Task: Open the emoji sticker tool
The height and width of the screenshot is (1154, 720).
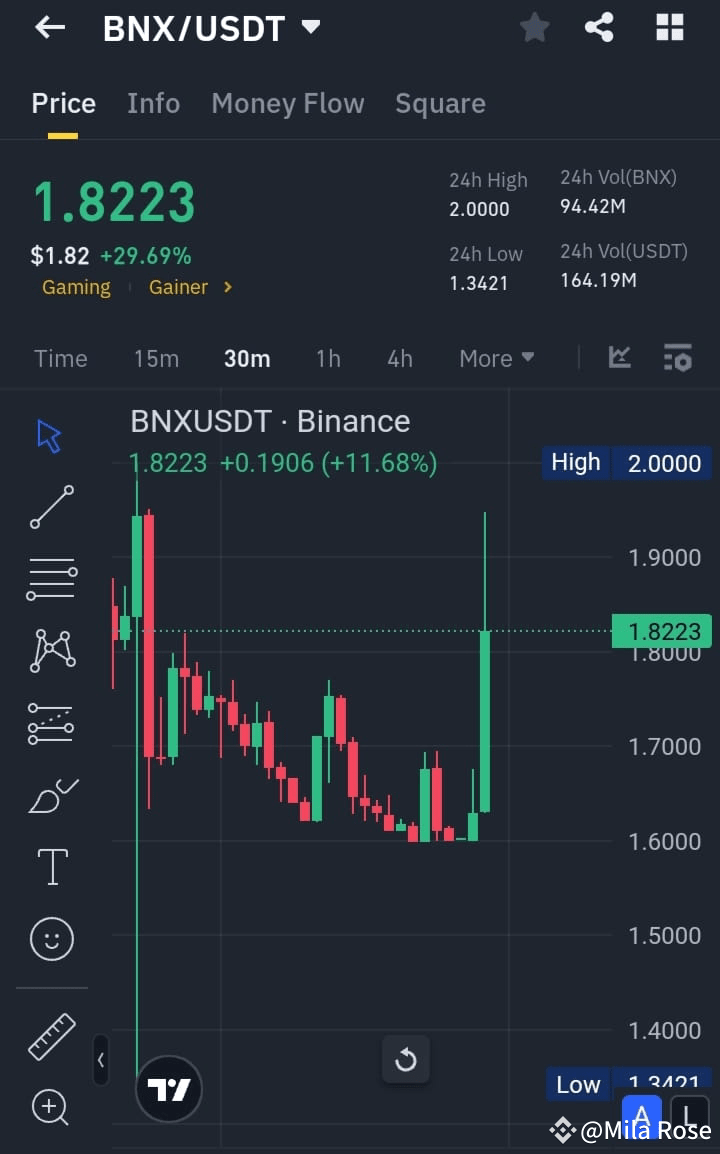Action: (52, 939)
